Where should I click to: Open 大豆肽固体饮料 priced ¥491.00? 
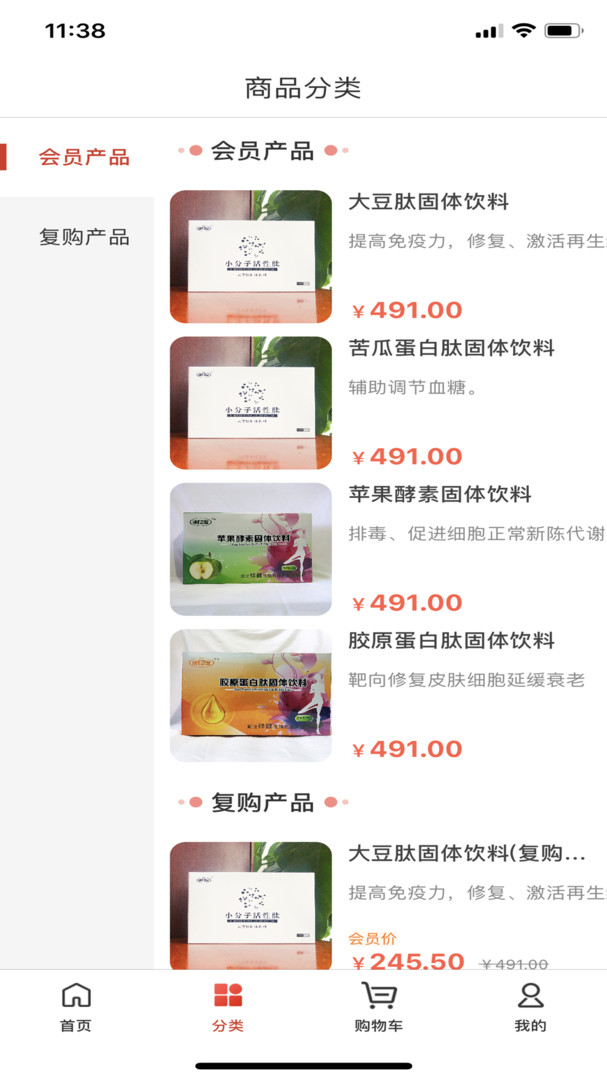click(428, 202)
